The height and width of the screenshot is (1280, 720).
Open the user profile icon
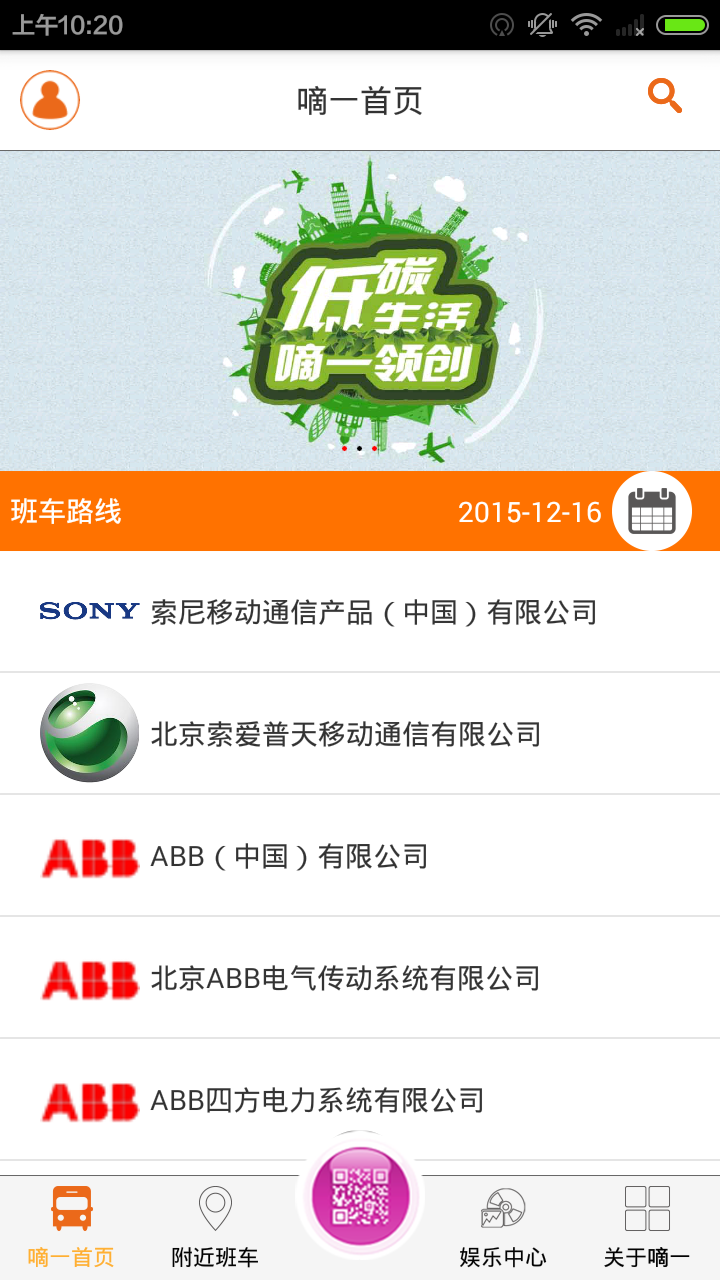tap(50, 100)
